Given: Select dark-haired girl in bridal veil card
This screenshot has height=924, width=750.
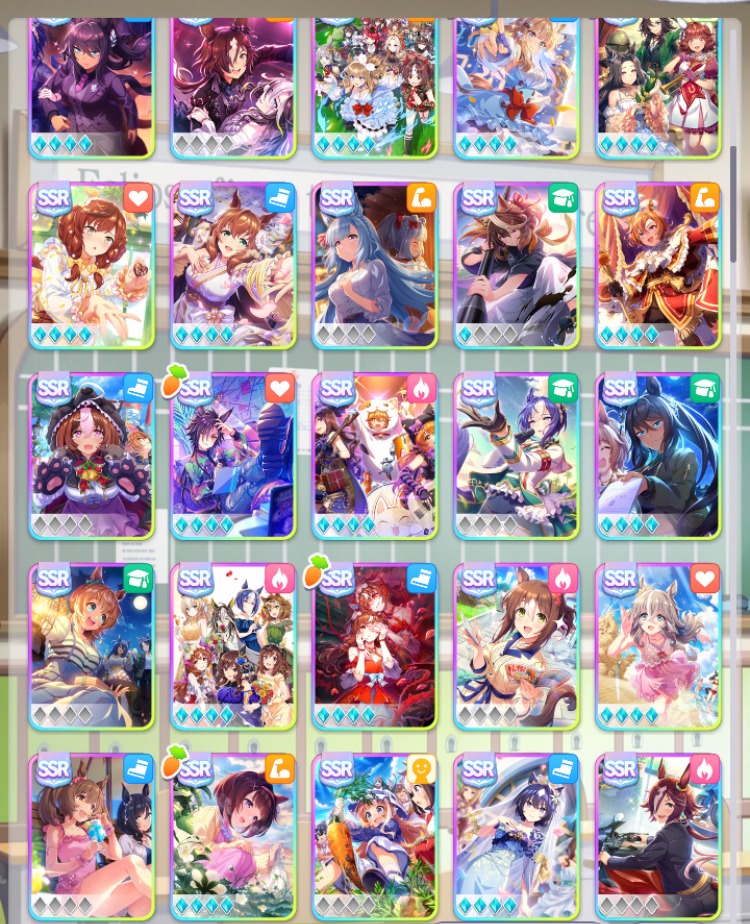Looking at the screenshot, I should pos(517,835).
